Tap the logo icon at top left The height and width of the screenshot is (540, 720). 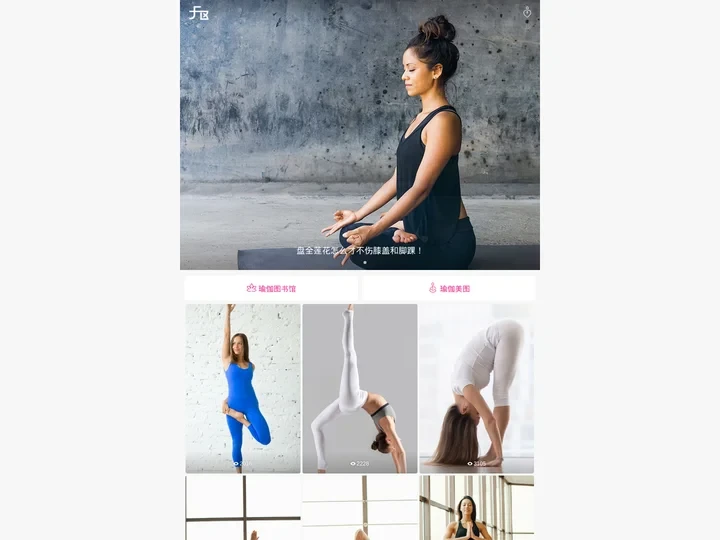pos(199,14)
